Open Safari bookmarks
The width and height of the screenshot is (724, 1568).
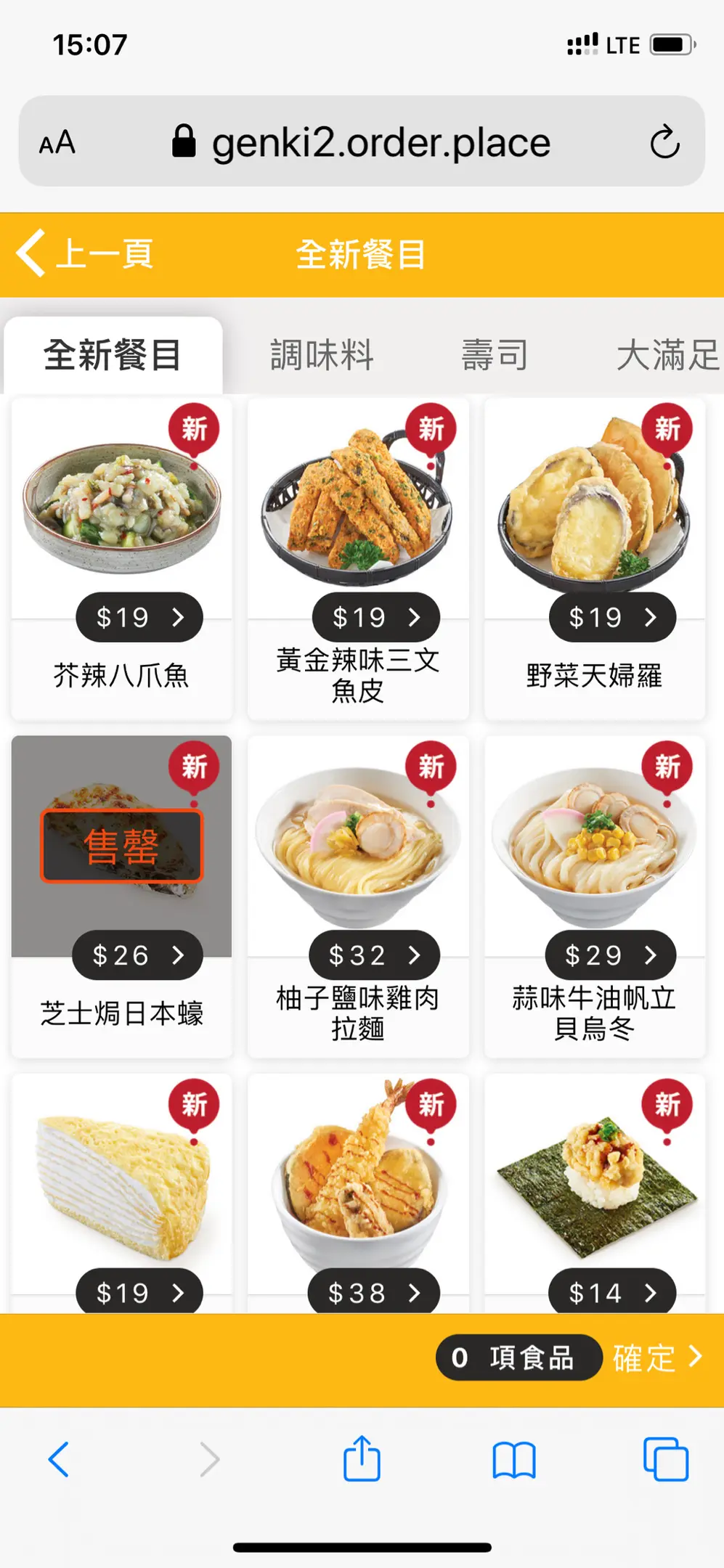pos(514,1459)
